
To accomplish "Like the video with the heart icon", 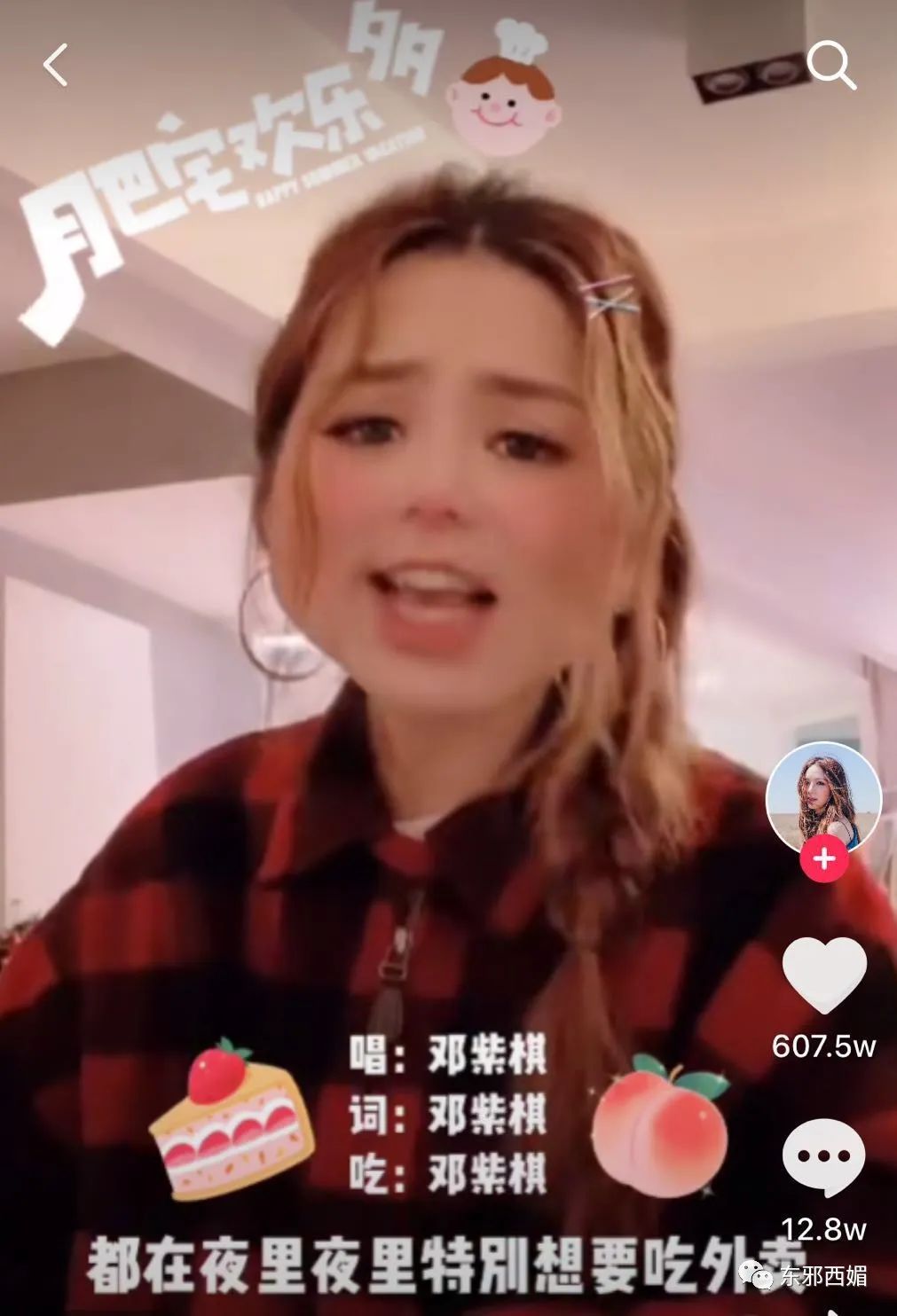I will (x=825, y=976).
